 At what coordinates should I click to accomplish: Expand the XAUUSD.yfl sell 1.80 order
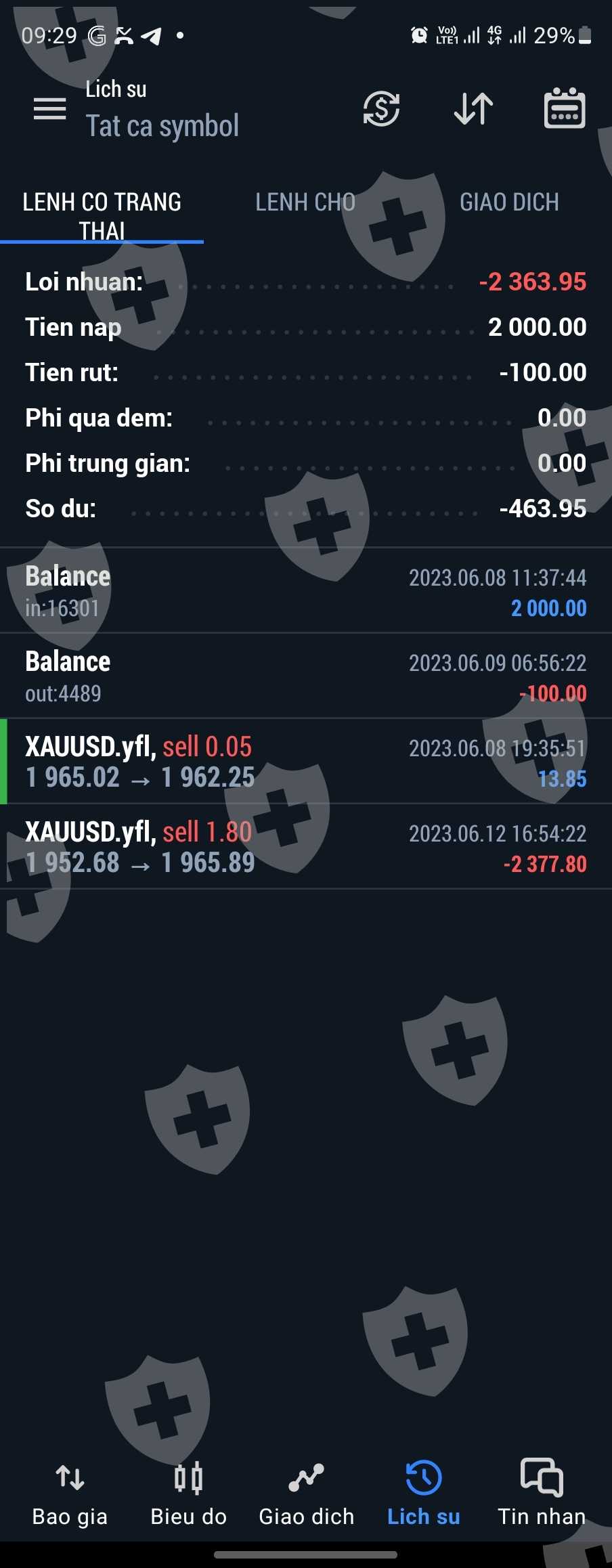(x=305, y=847)
